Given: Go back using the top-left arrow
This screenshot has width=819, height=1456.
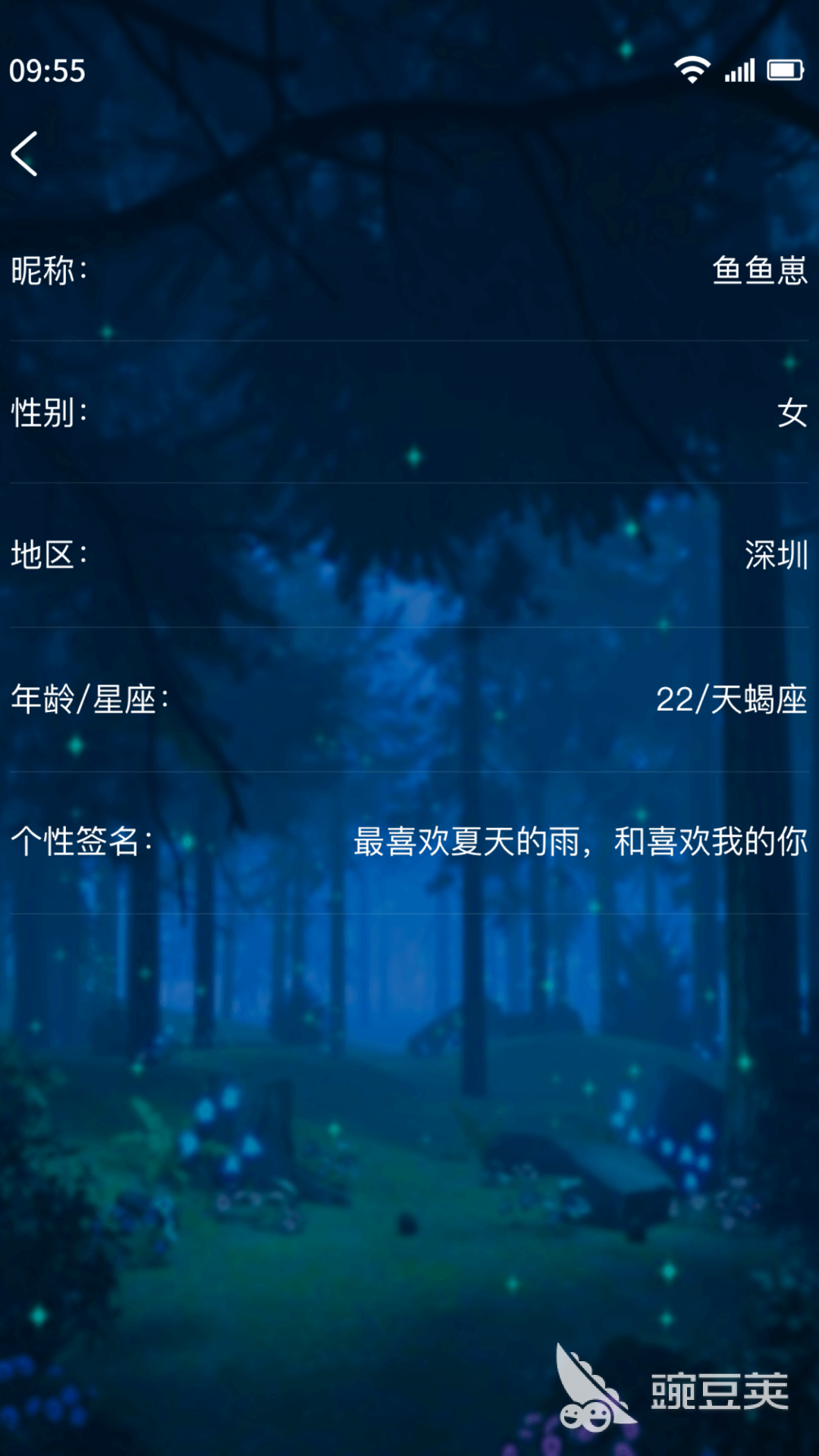Looking at the screenshot, I should 25,154.
